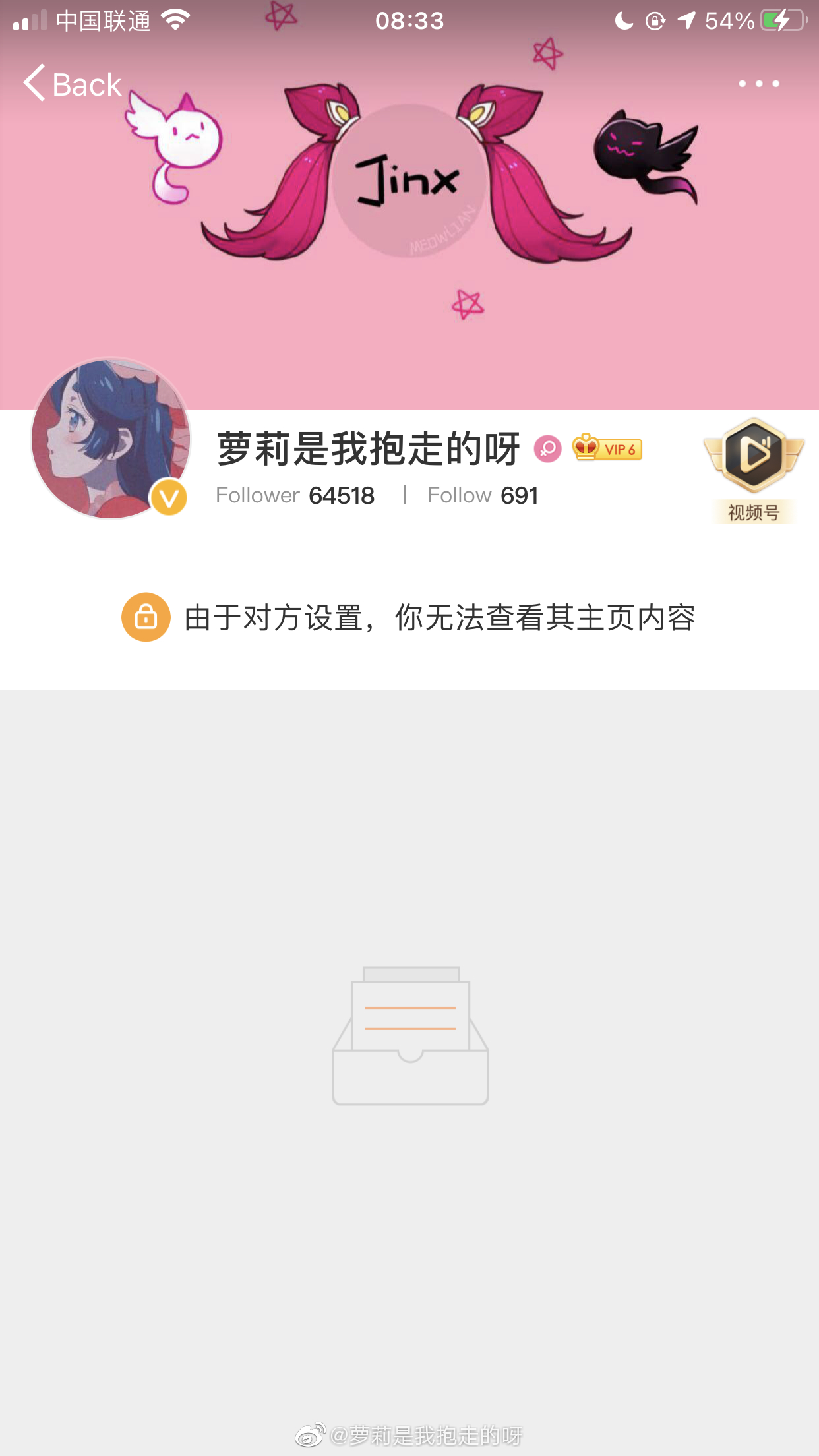Open the user's profile avatar
Image resolution: width=819 pixels, height=1456 pixels.
pyautogui.click(x=111, y=439)
